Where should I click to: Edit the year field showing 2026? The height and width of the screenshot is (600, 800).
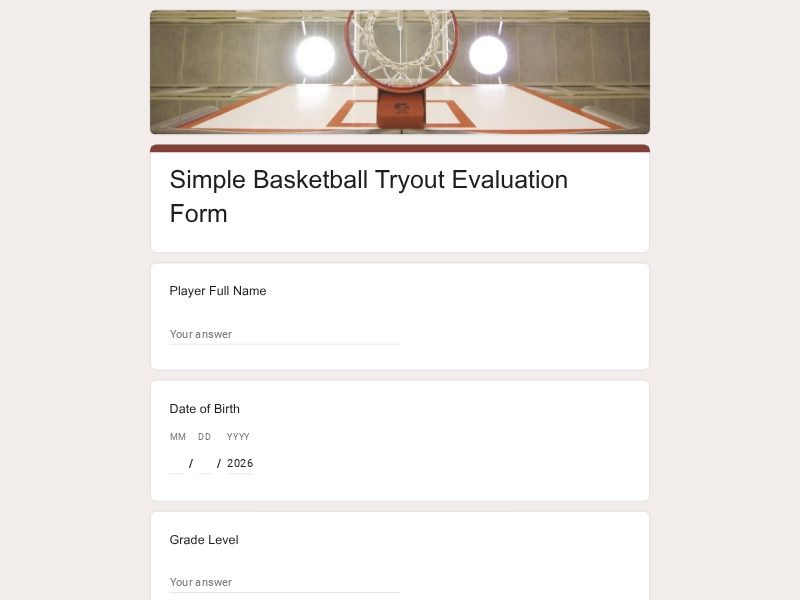(x=240, y=463)
